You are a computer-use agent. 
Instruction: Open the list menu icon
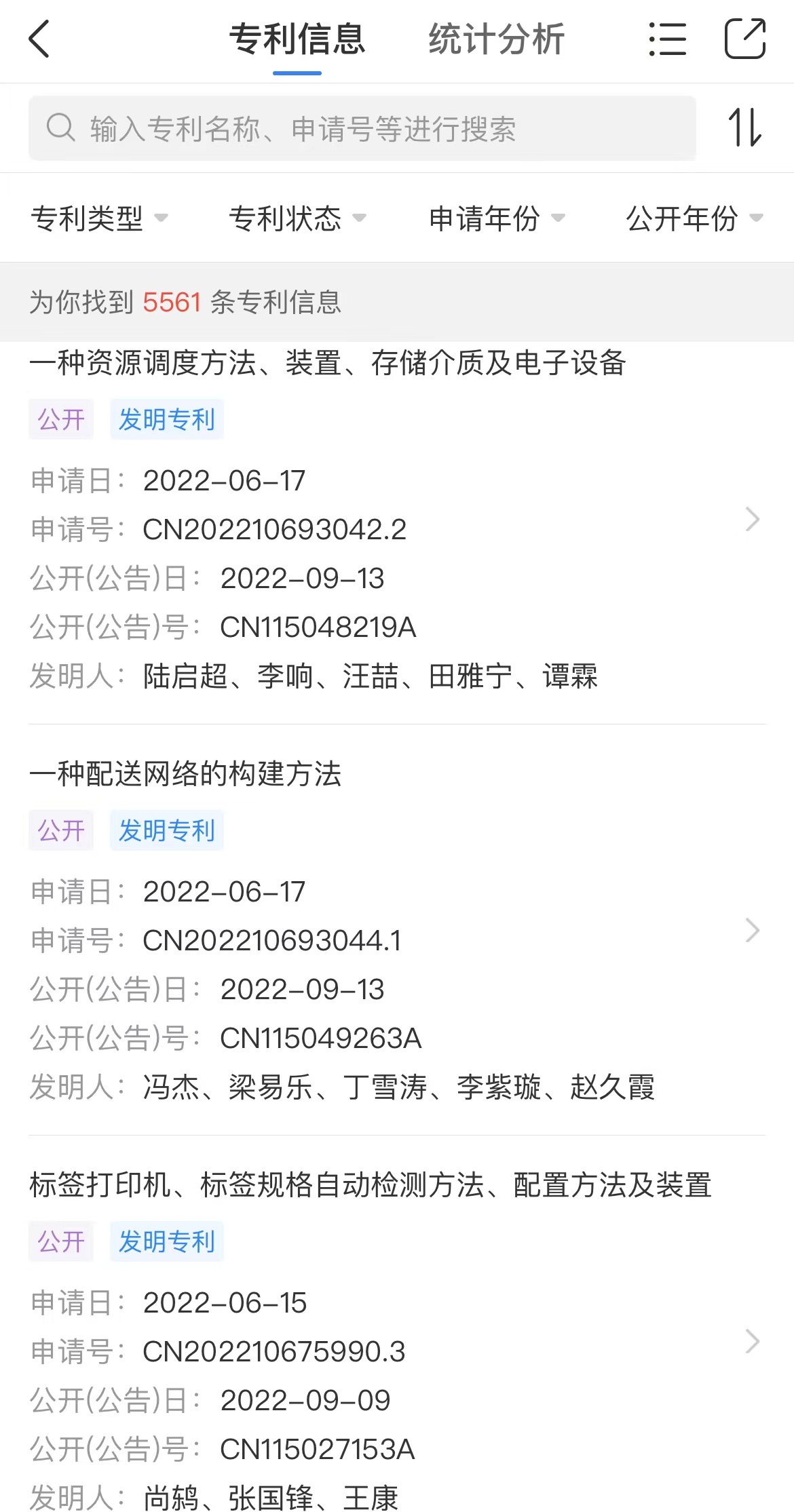pos(667,39)
